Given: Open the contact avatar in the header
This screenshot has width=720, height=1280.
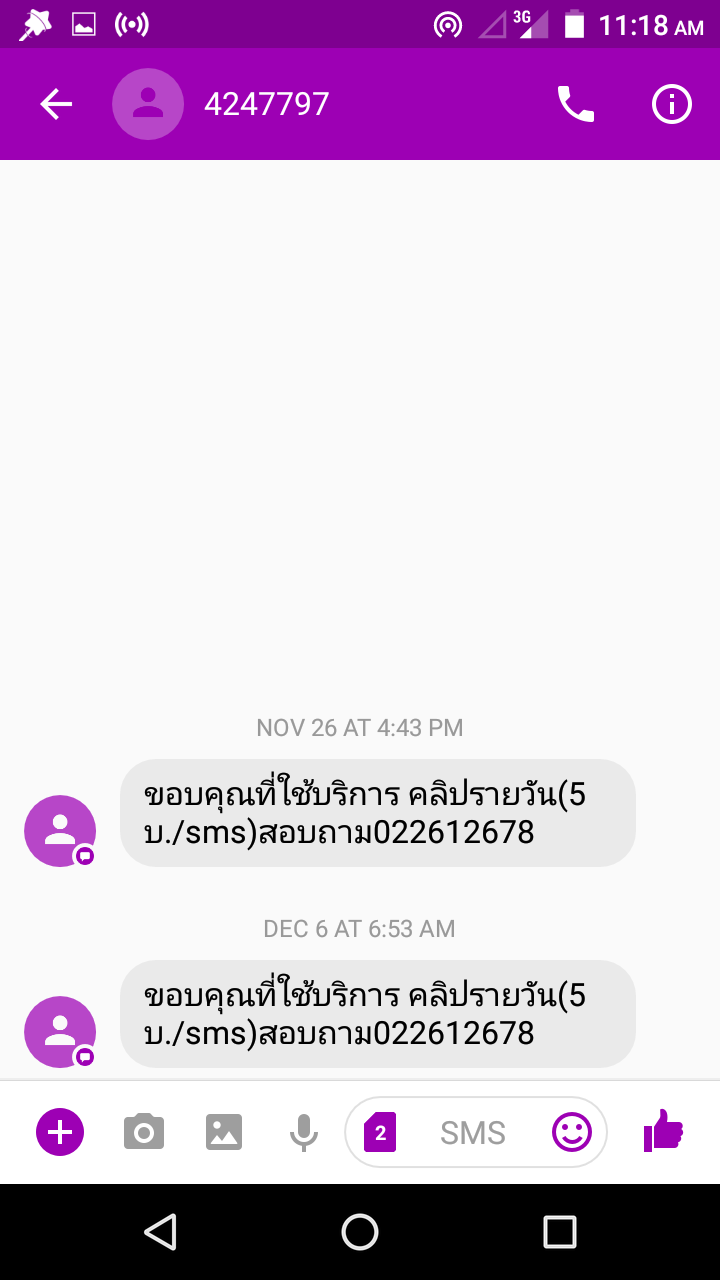Looking at the screenshot, I should [x=148, y=104].
